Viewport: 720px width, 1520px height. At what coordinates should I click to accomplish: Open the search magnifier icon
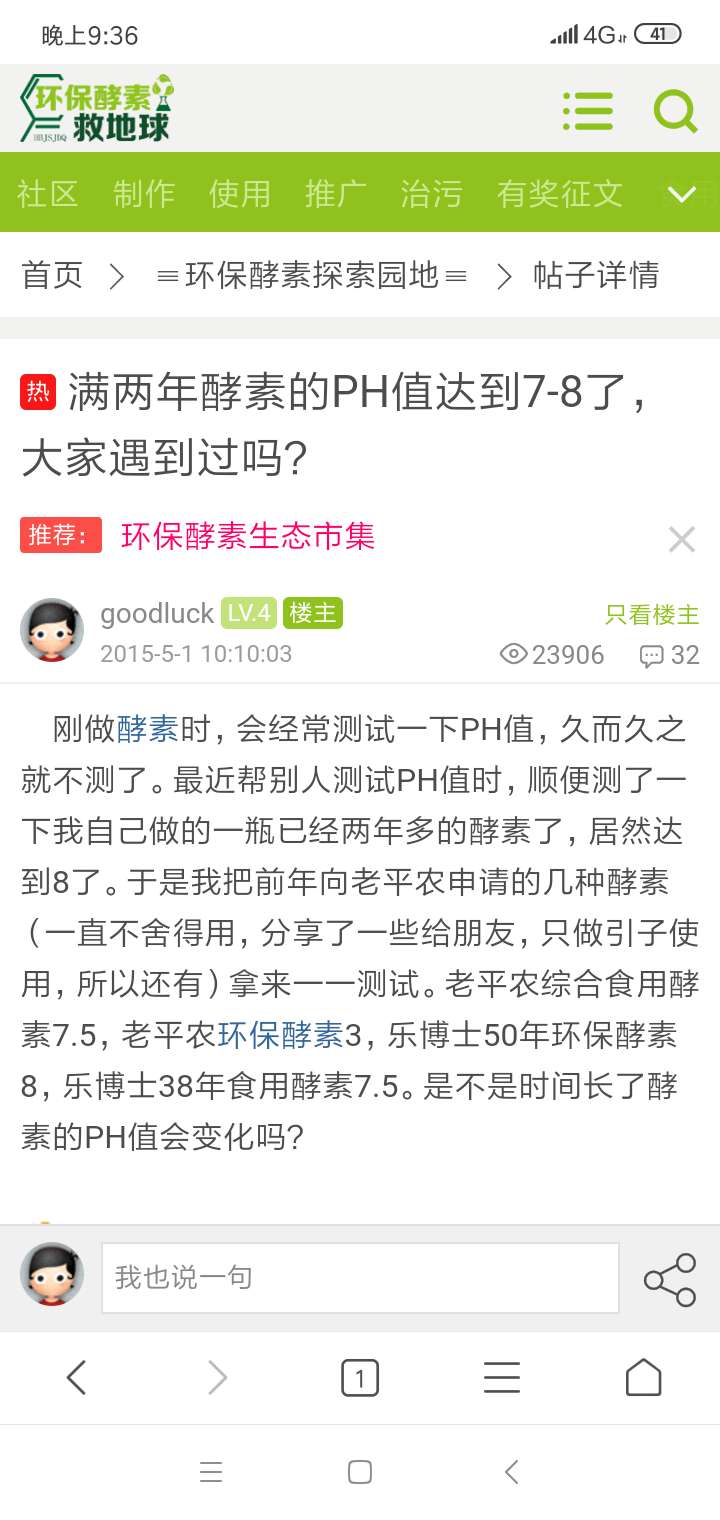tap(675, 111)
